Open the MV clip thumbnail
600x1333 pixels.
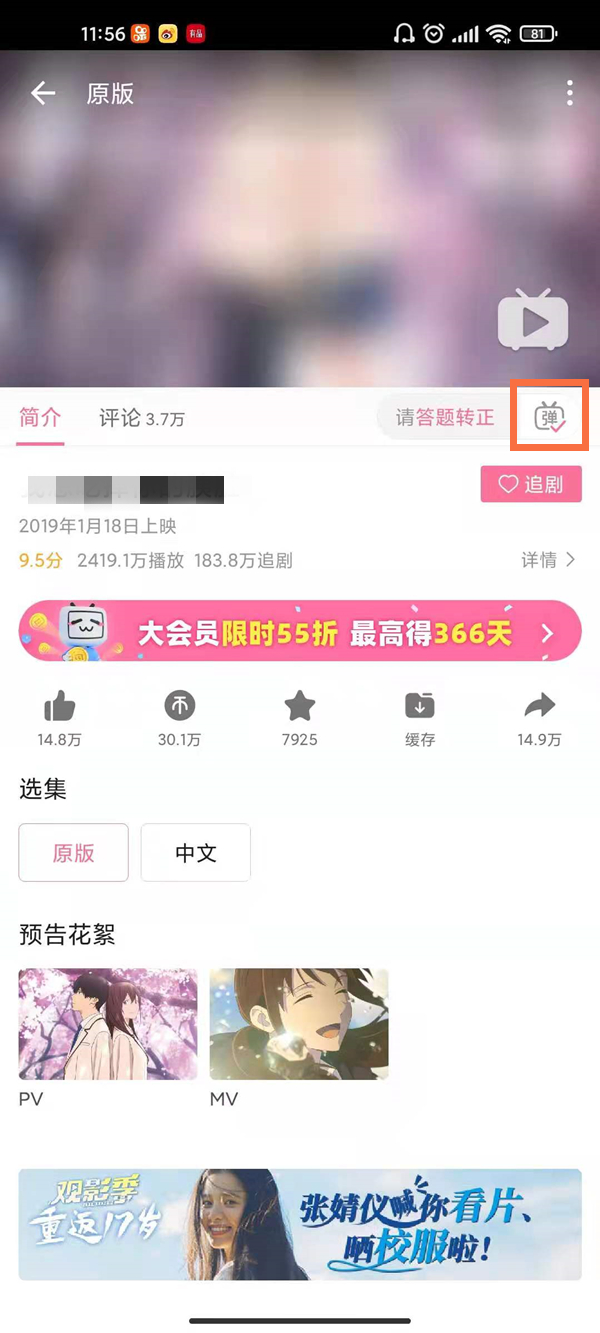(x=299, y=1024)
